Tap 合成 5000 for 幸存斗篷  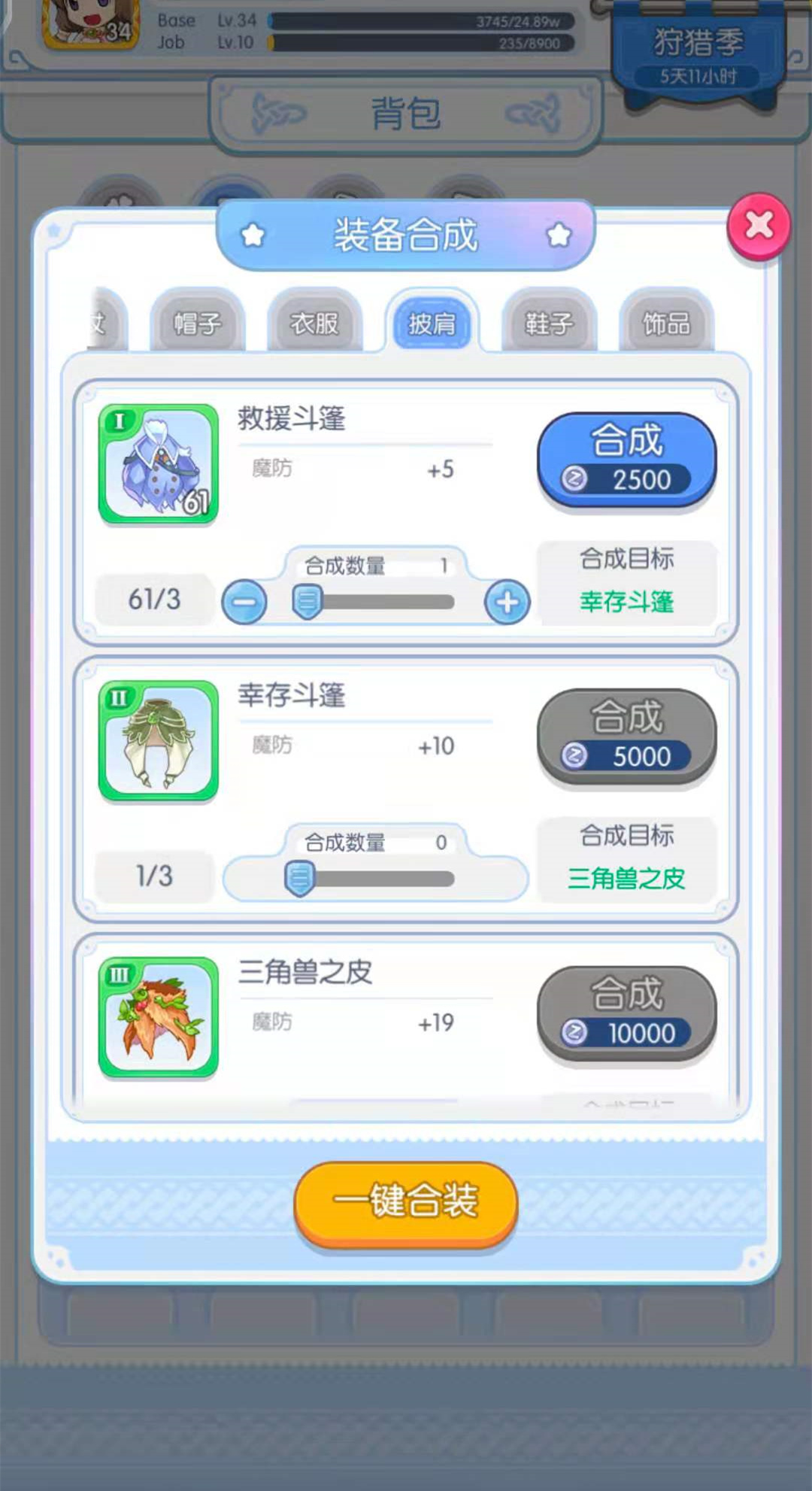coord(626,736)
